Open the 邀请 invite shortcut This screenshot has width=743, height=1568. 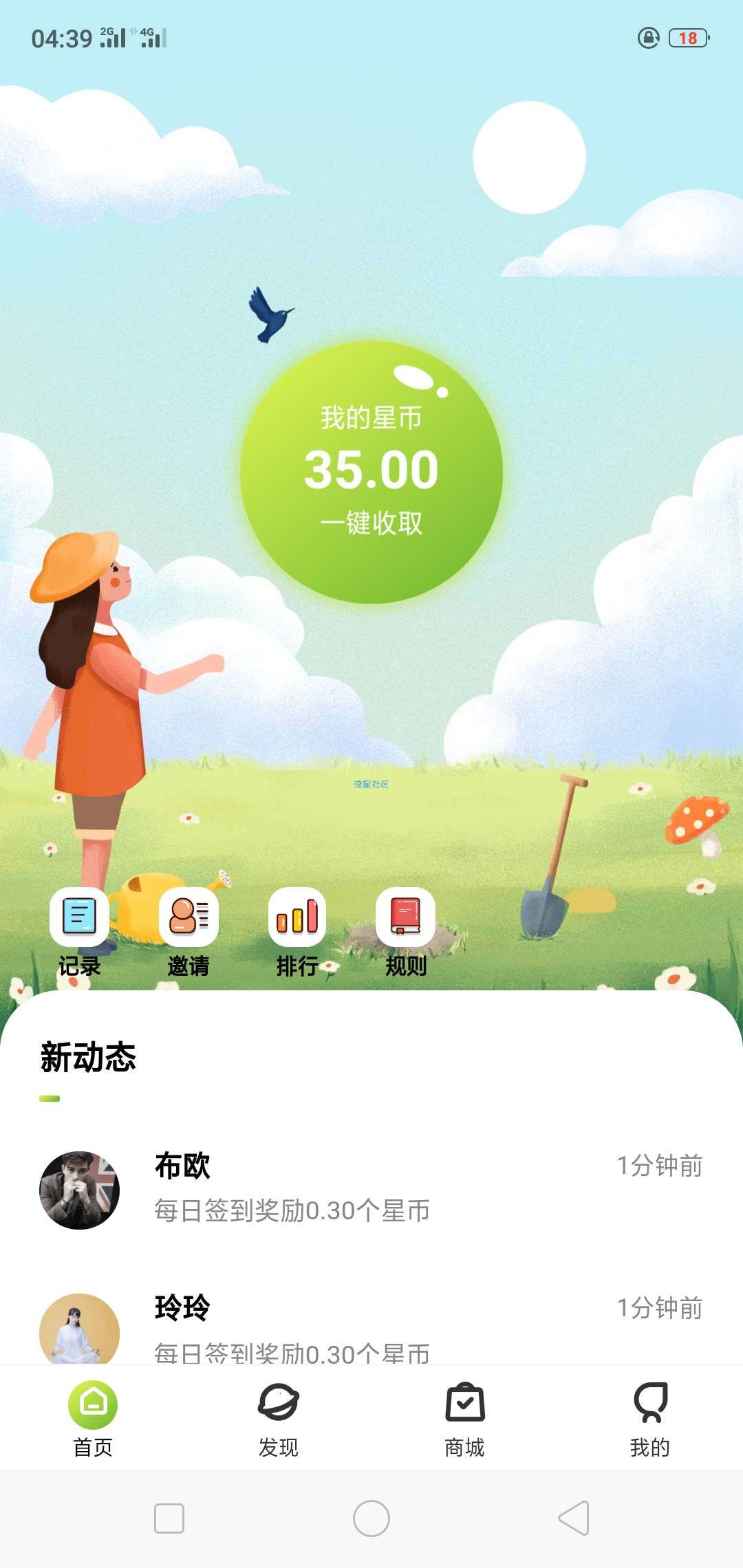(x=189, y=933)
